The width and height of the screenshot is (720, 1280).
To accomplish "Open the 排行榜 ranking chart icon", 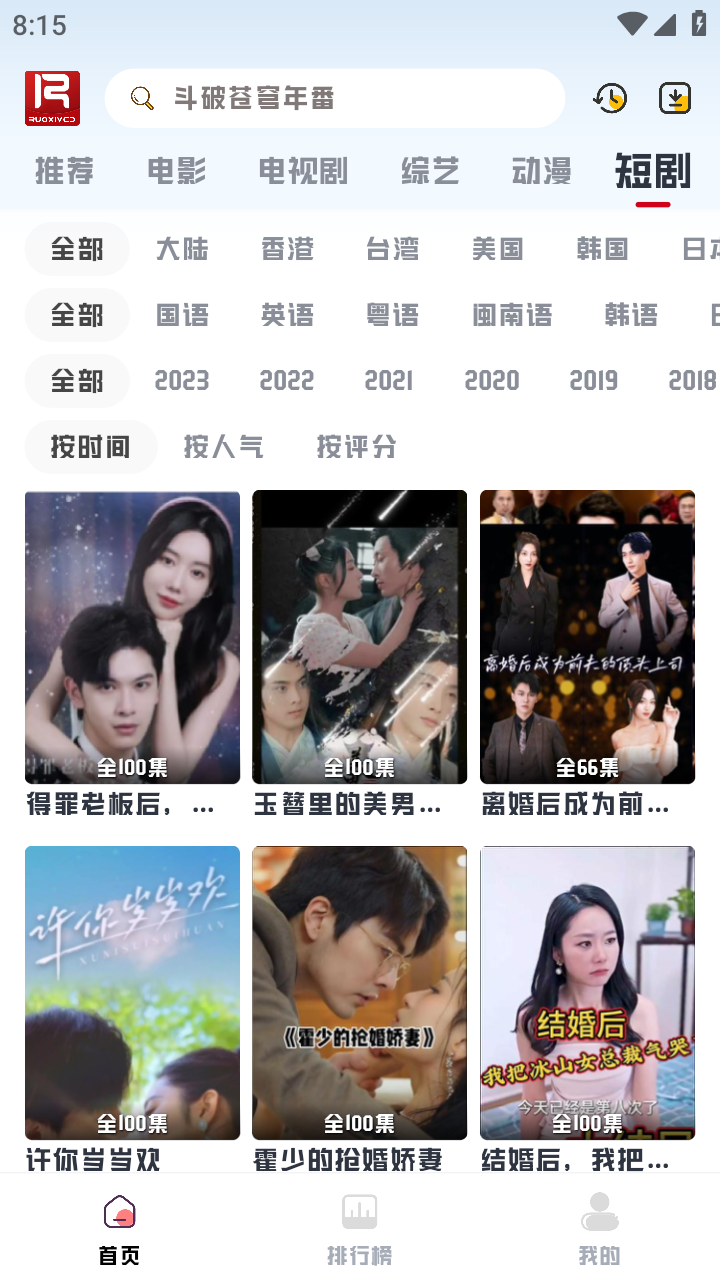I will 359,1211.
